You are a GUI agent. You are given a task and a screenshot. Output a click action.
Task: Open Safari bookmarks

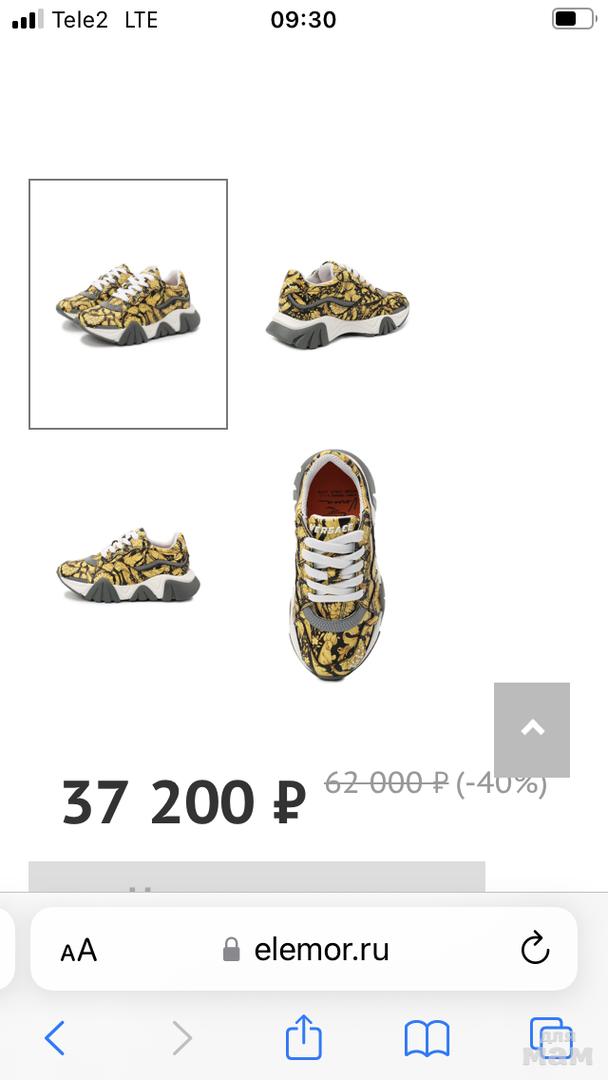pos(427,1038)
